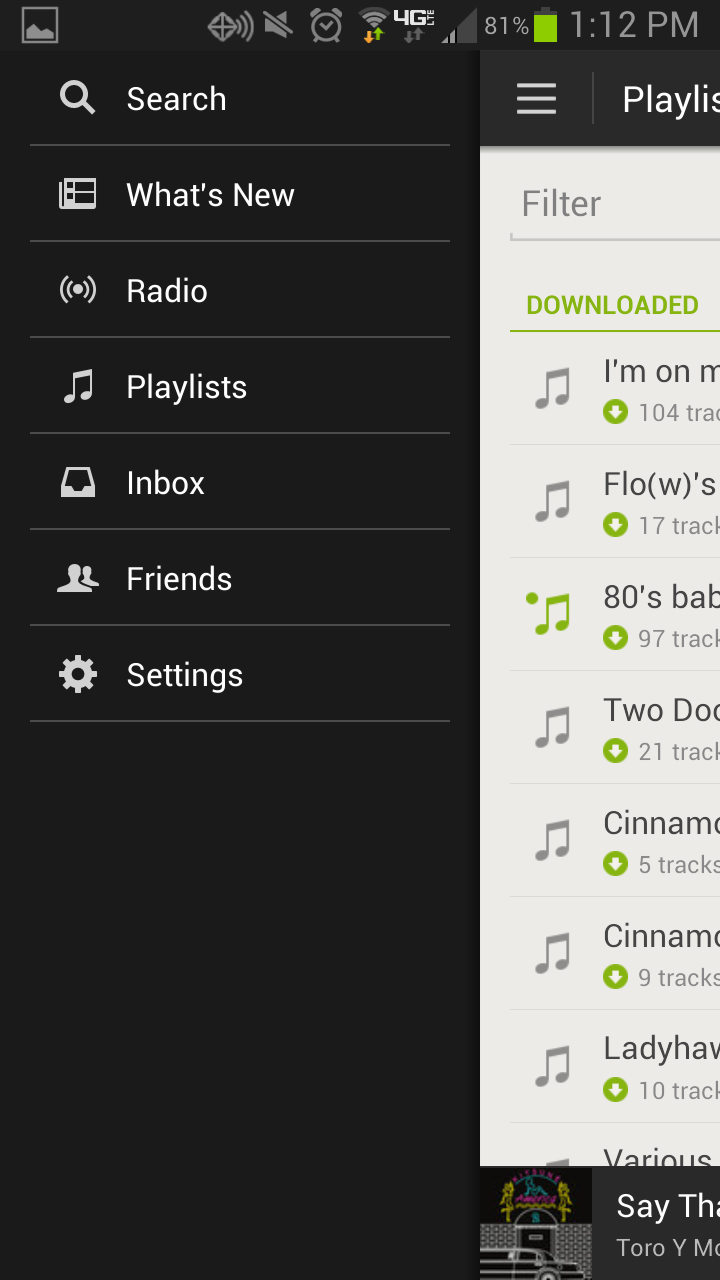Click the Friends icon

tap(77, 578)
